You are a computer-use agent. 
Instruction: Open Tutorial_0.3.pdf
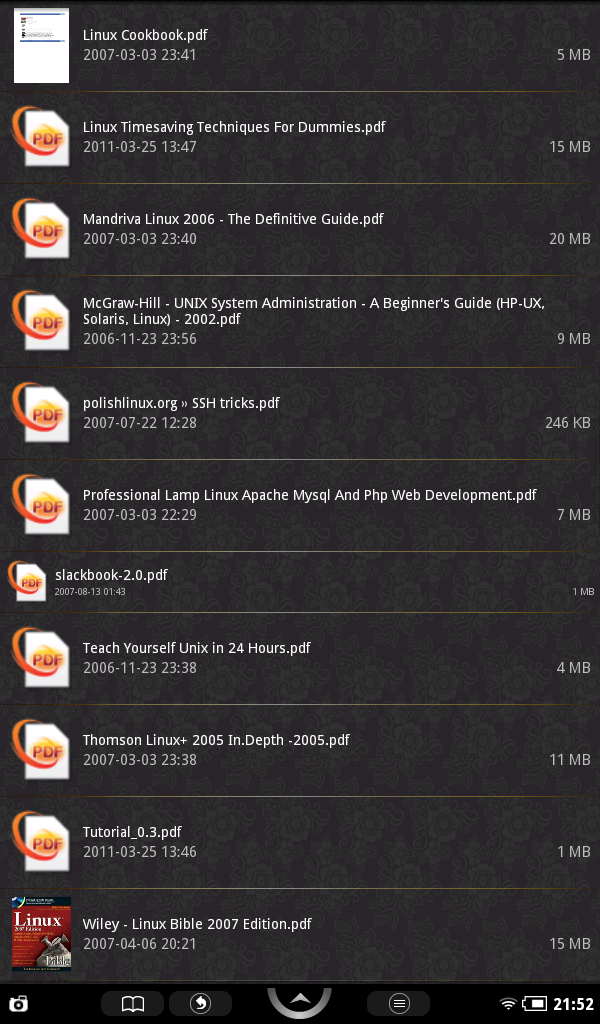[x=300, y=841]
